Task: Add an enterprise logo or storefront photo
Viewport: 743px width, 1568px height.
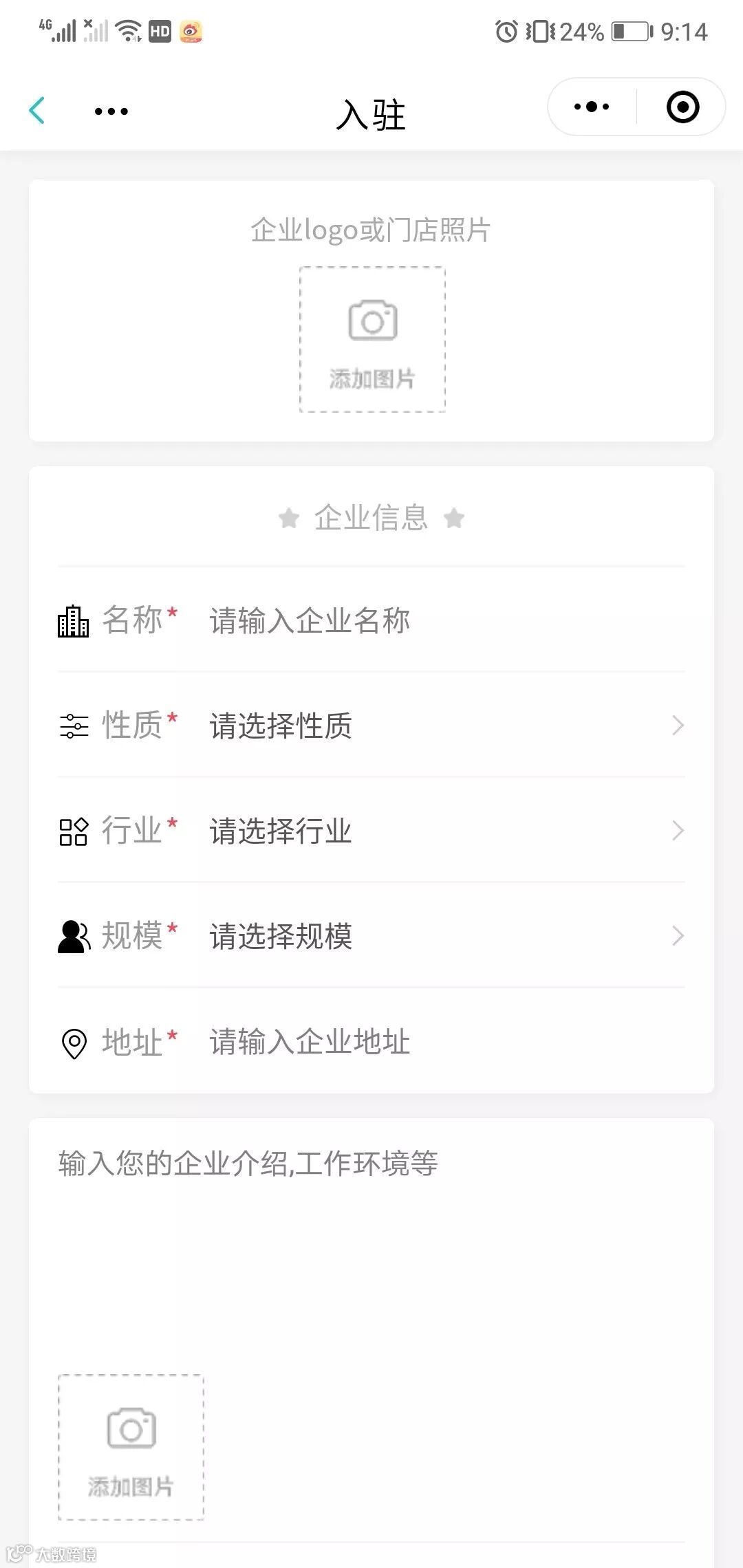Action: pyautogui.click(x=372, y=340)
